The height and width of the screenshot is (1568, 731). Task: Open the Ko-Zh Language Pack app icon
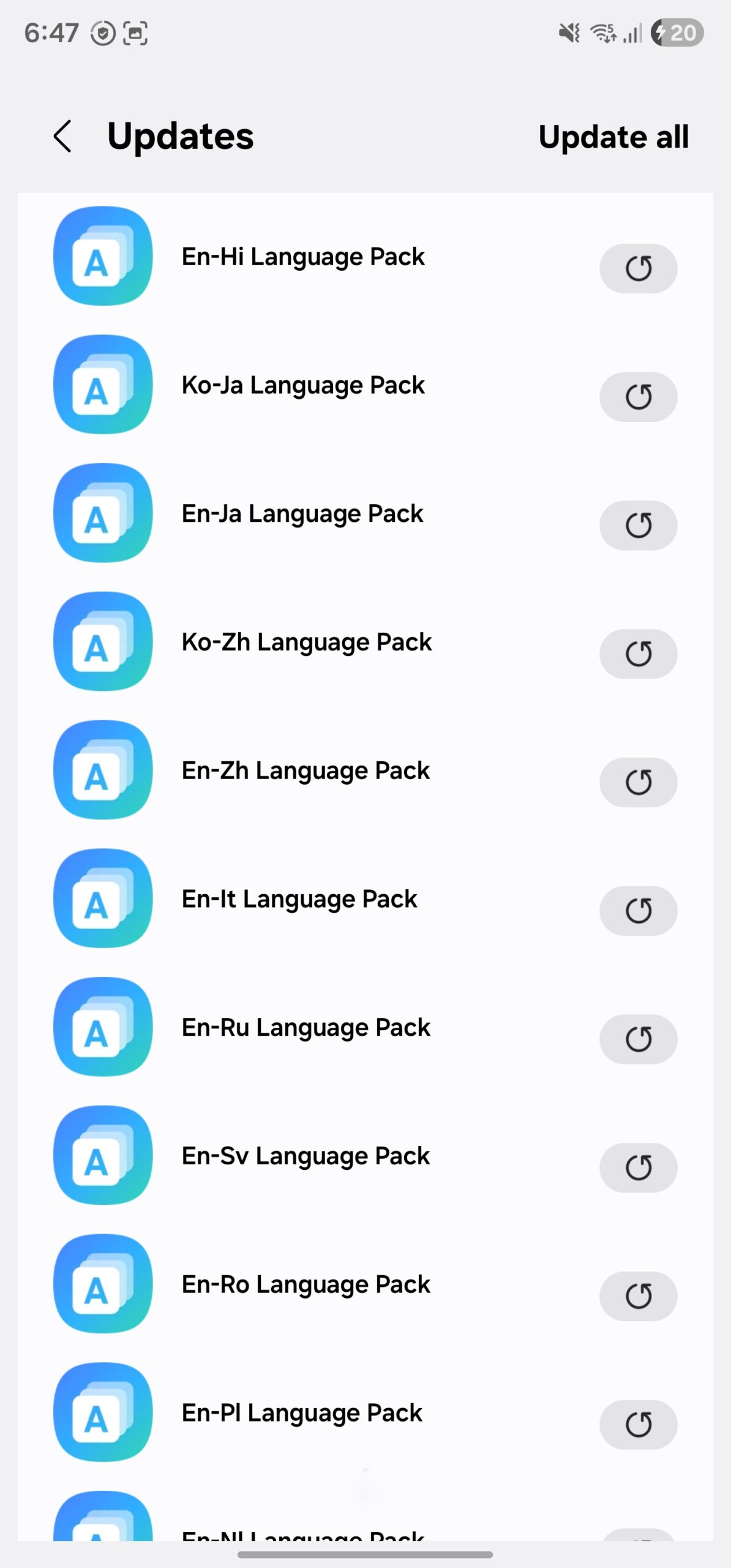click(x=102, y=641)
